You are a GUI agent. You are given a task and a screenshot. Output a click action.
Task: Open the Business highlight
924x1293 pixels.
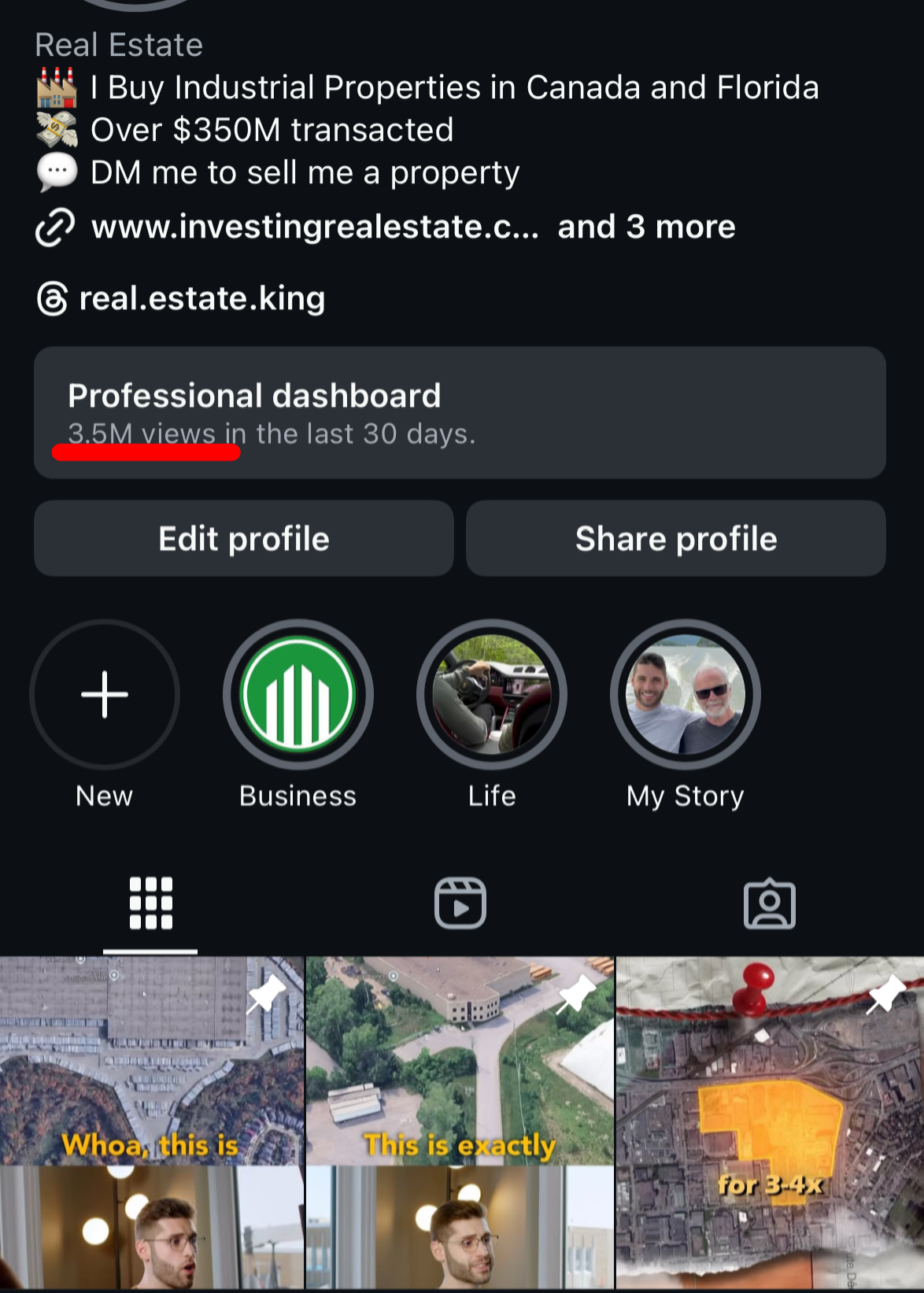click(x=298, y=695)
